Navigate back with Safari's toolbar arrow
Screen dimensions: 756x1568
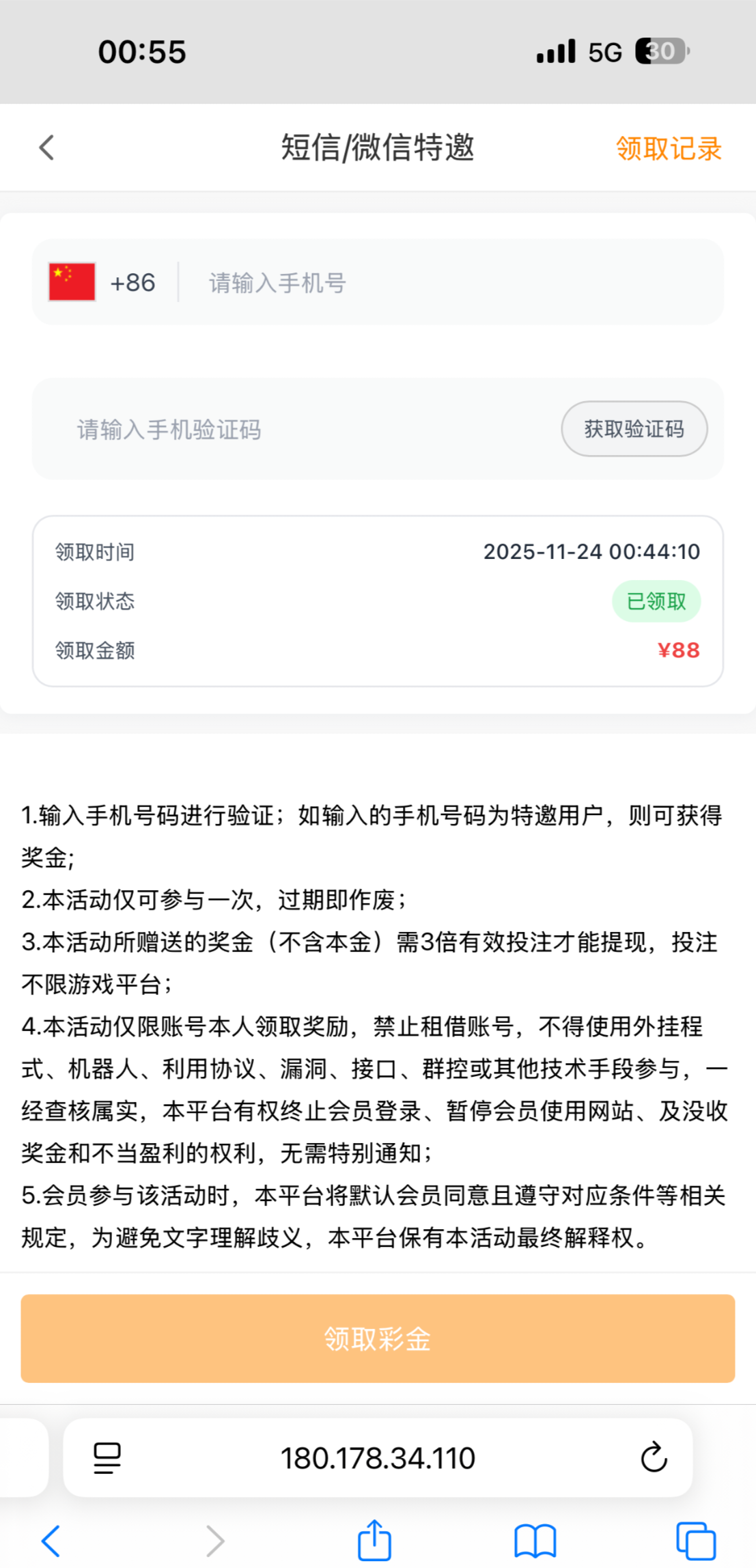click(51, 1541)
